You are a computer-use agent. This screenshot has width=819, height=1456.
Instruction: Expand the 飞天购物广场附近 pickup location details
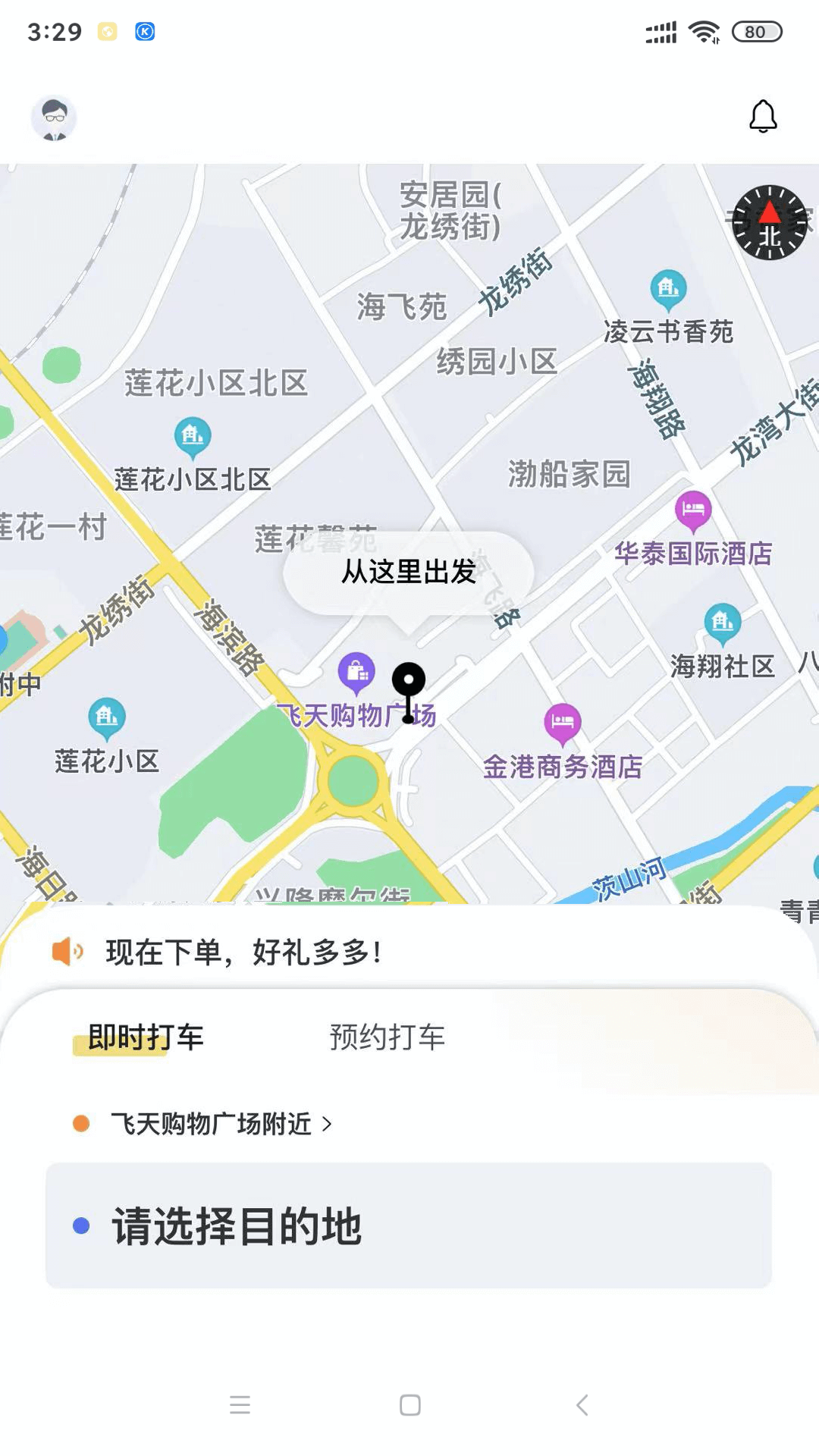pos(212,1124)
